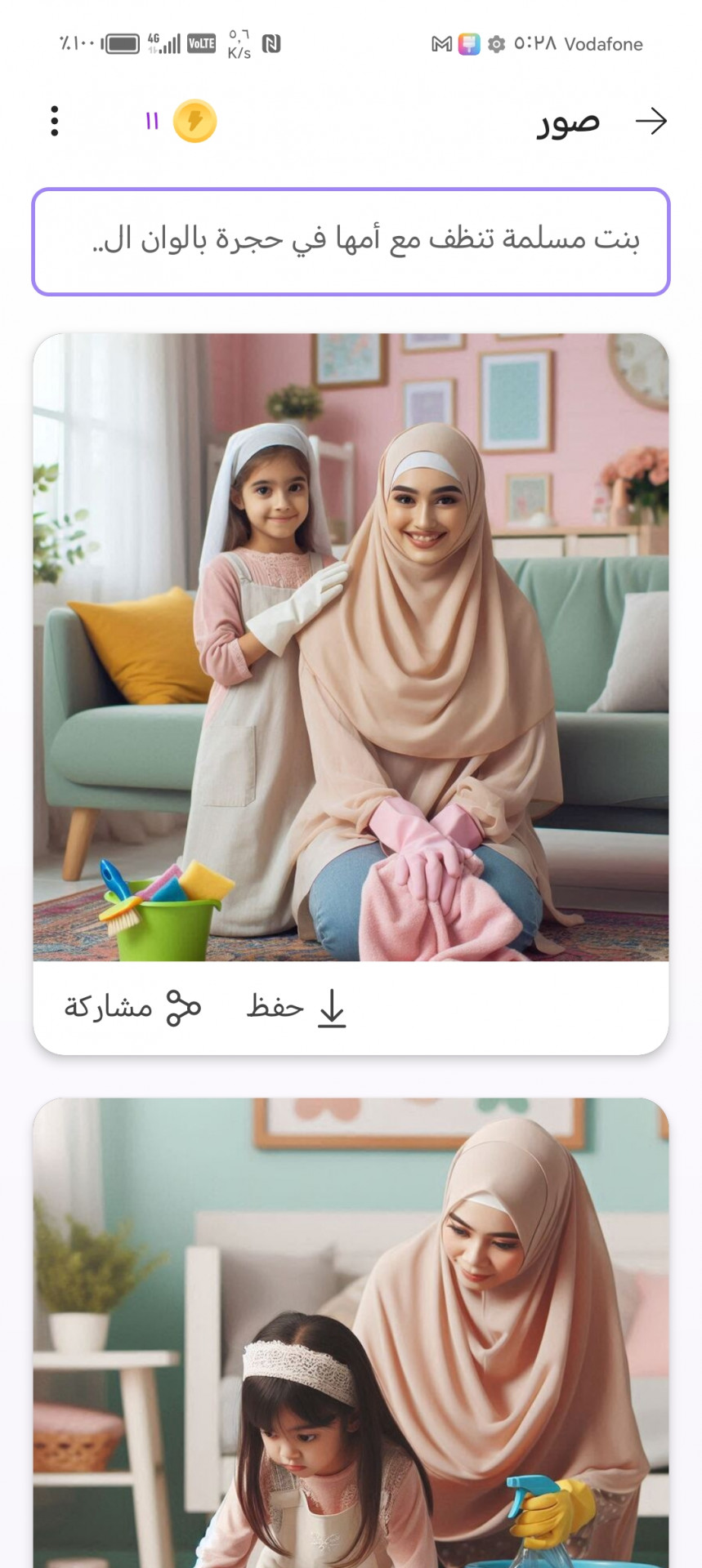The width and height of the screenshot is (702, 1568).
Task: Share the first image with مشاركة
Action: tap(133, 1007)
